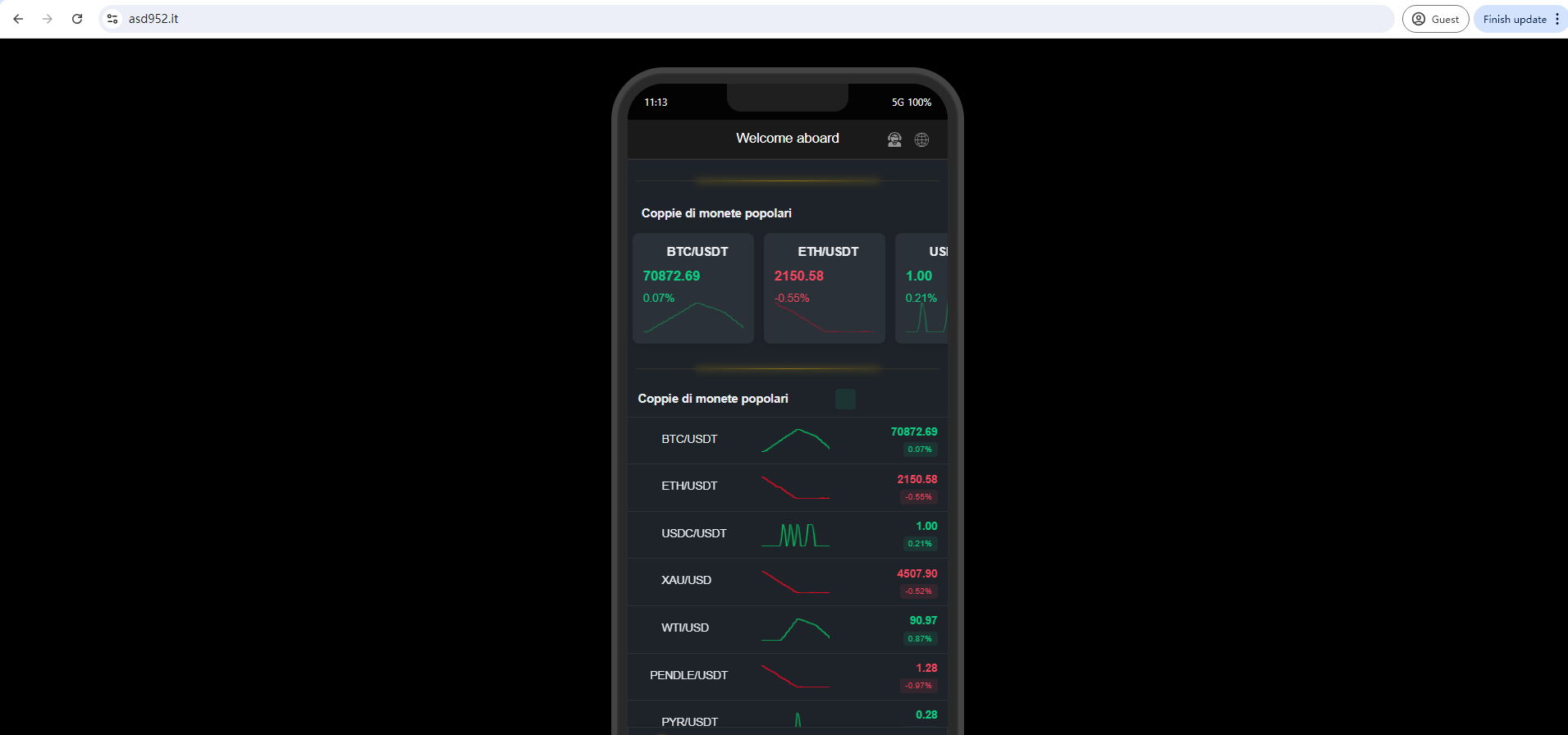The width and height of the screenshot is (1568, 735).
Task: Reload the page in the browser
Action: pyautogui.click(x=77, y=19)
